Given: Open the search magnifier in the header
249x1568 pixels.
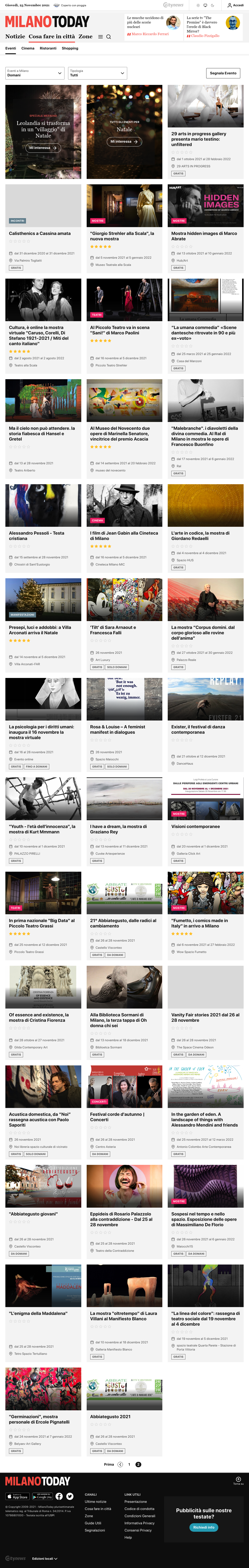Looking at the screenshot, I should 108,37.
